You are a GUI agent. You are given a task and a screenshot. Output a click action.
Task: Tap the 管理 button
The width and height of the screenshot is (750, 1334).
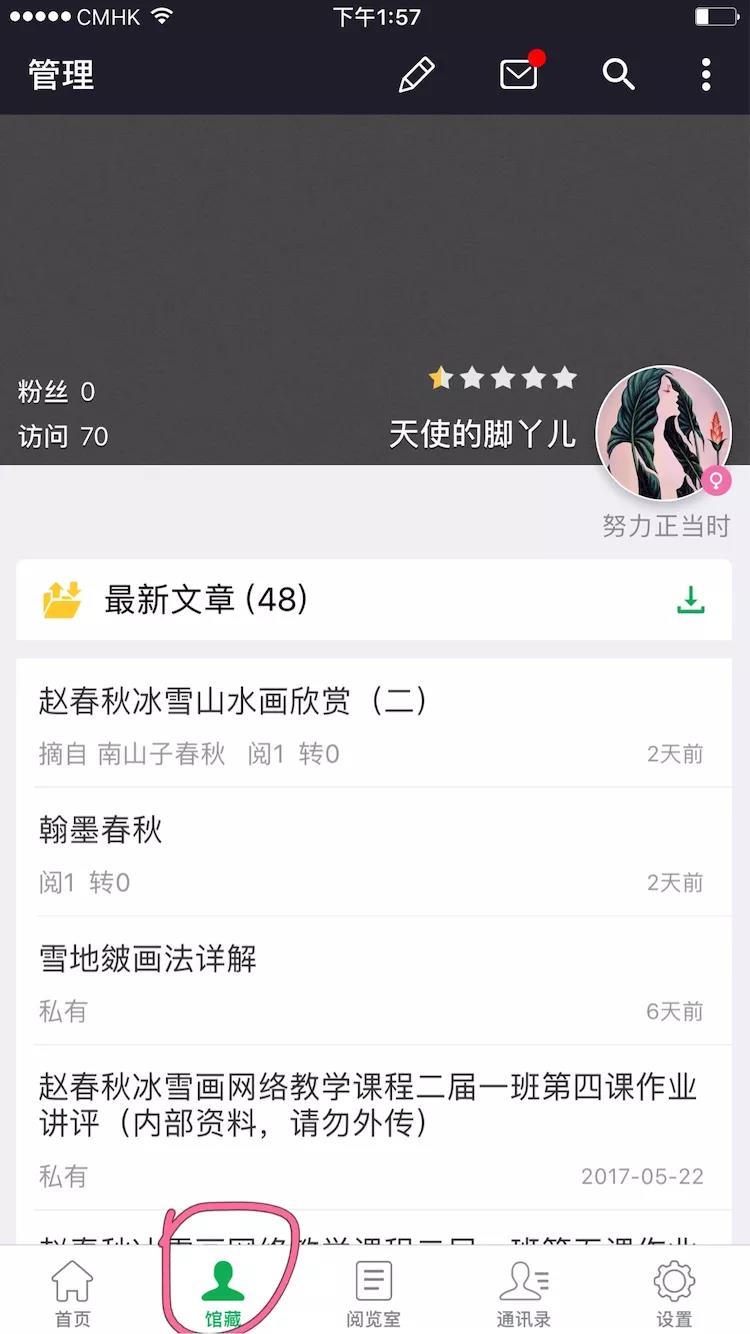tap(61, 75)
